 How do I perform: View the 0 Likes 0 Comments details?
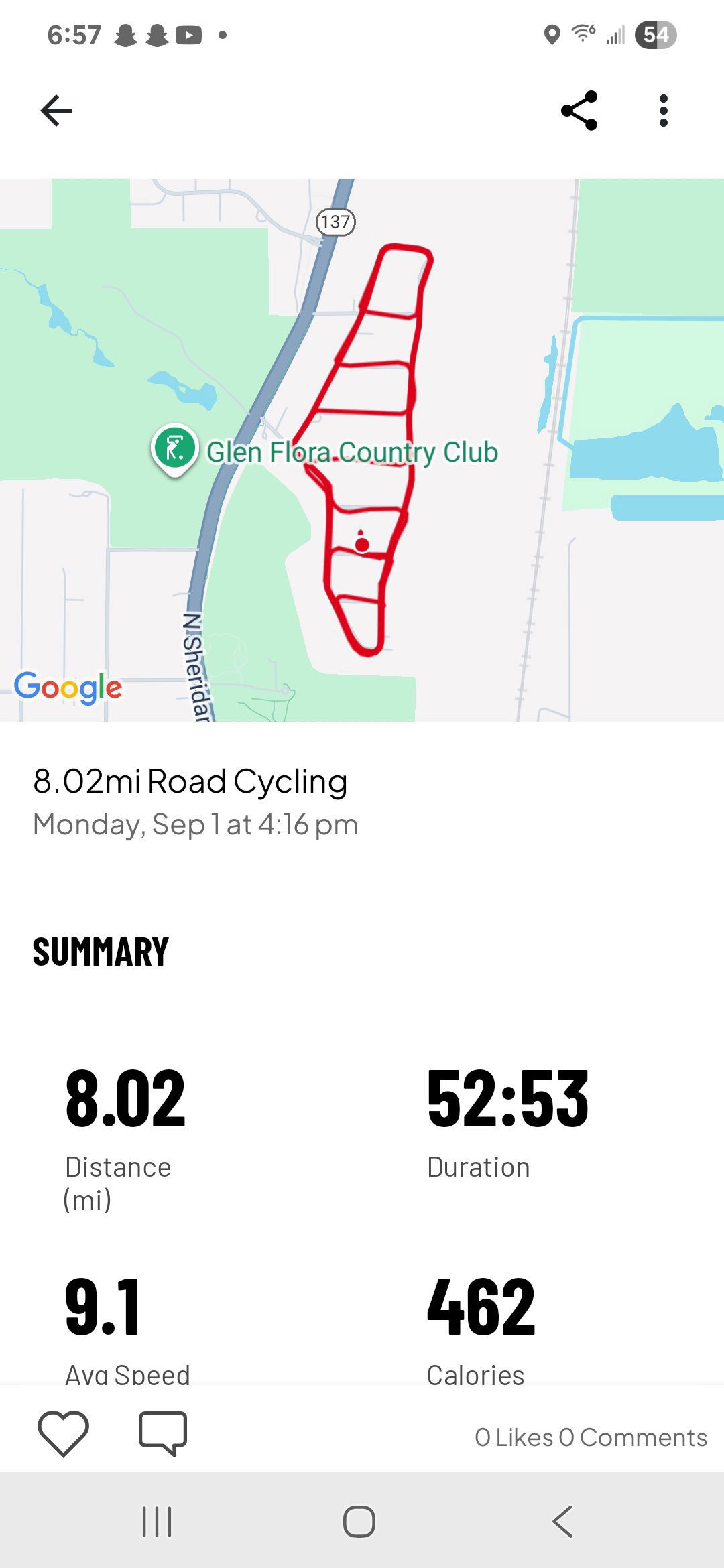(x=591, y=1437)
